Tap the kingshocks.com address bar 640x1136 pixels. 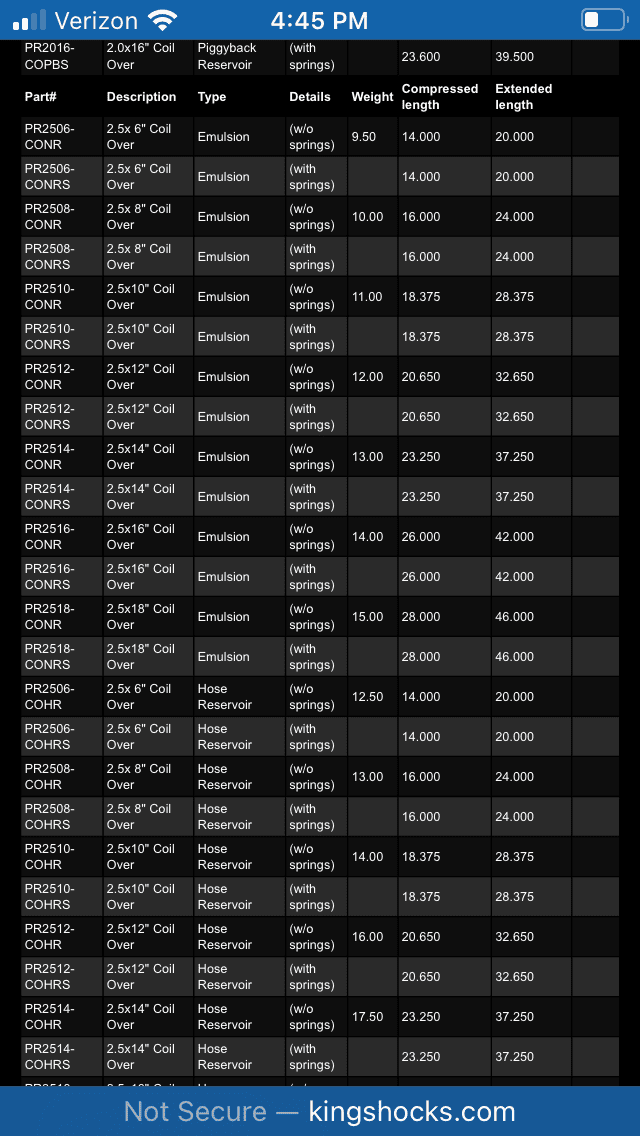(320, 1111)
